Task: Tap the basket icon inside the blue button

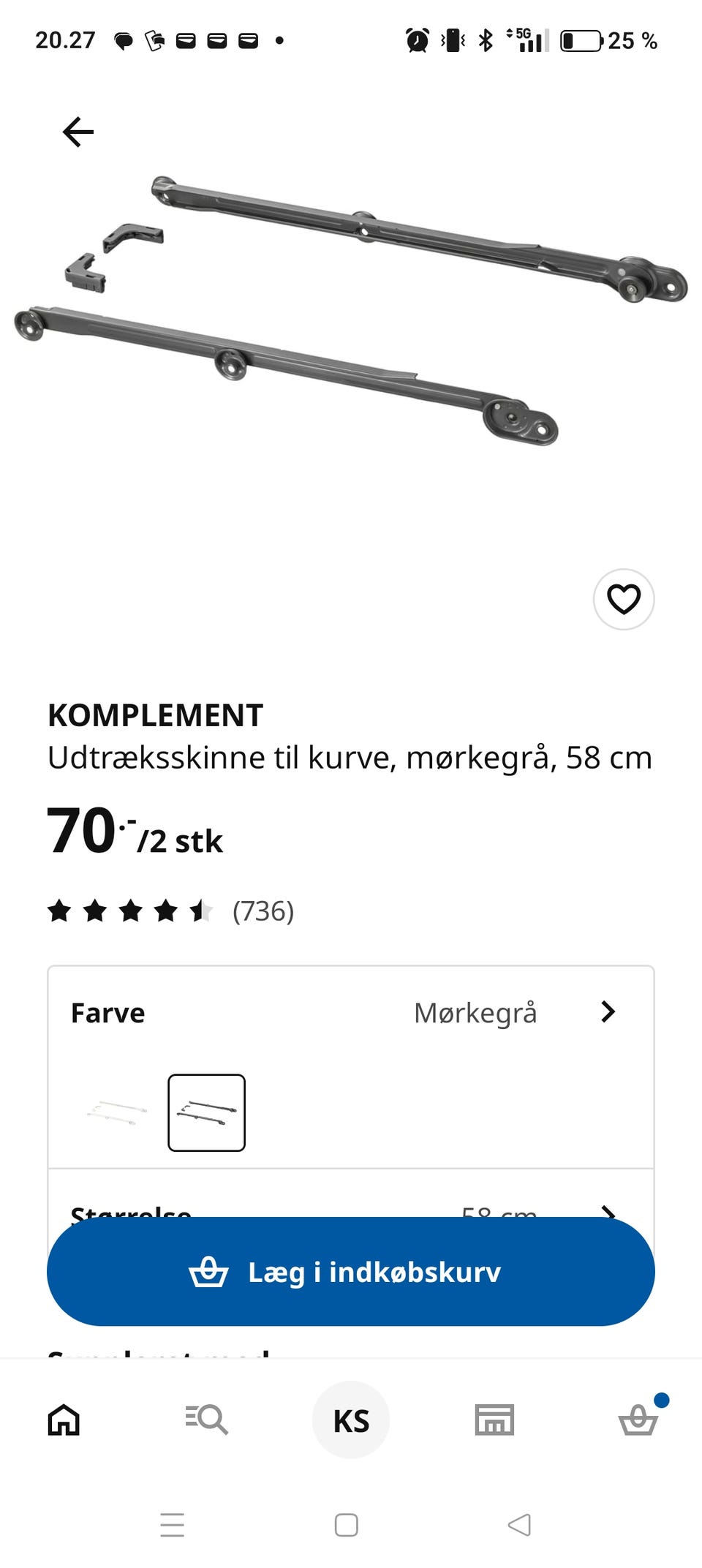Action: pyautogui.click(x=208, y=1271)
